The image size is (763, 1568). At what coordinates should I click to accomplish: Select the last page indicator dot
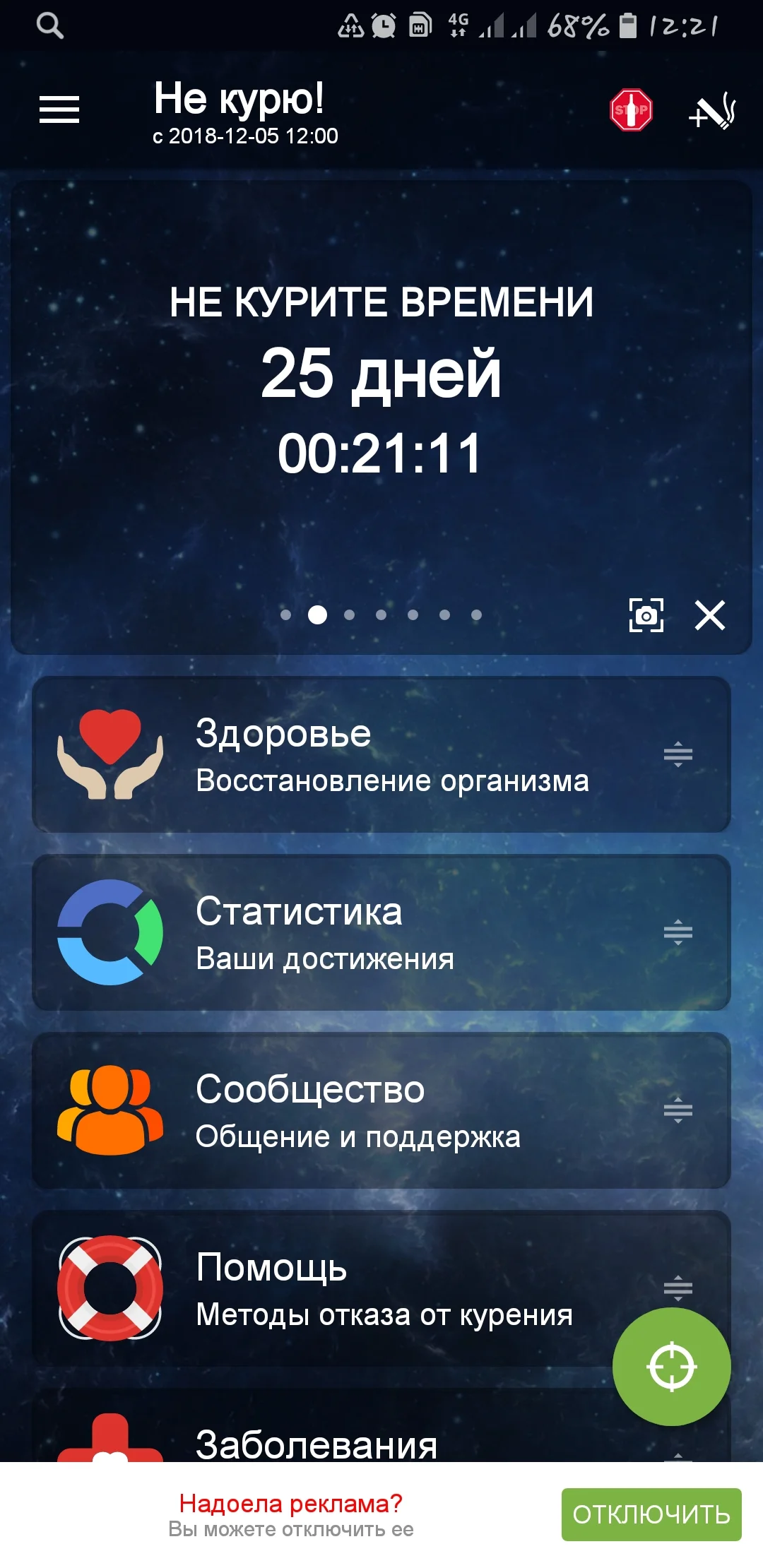[x=475, y=615]
